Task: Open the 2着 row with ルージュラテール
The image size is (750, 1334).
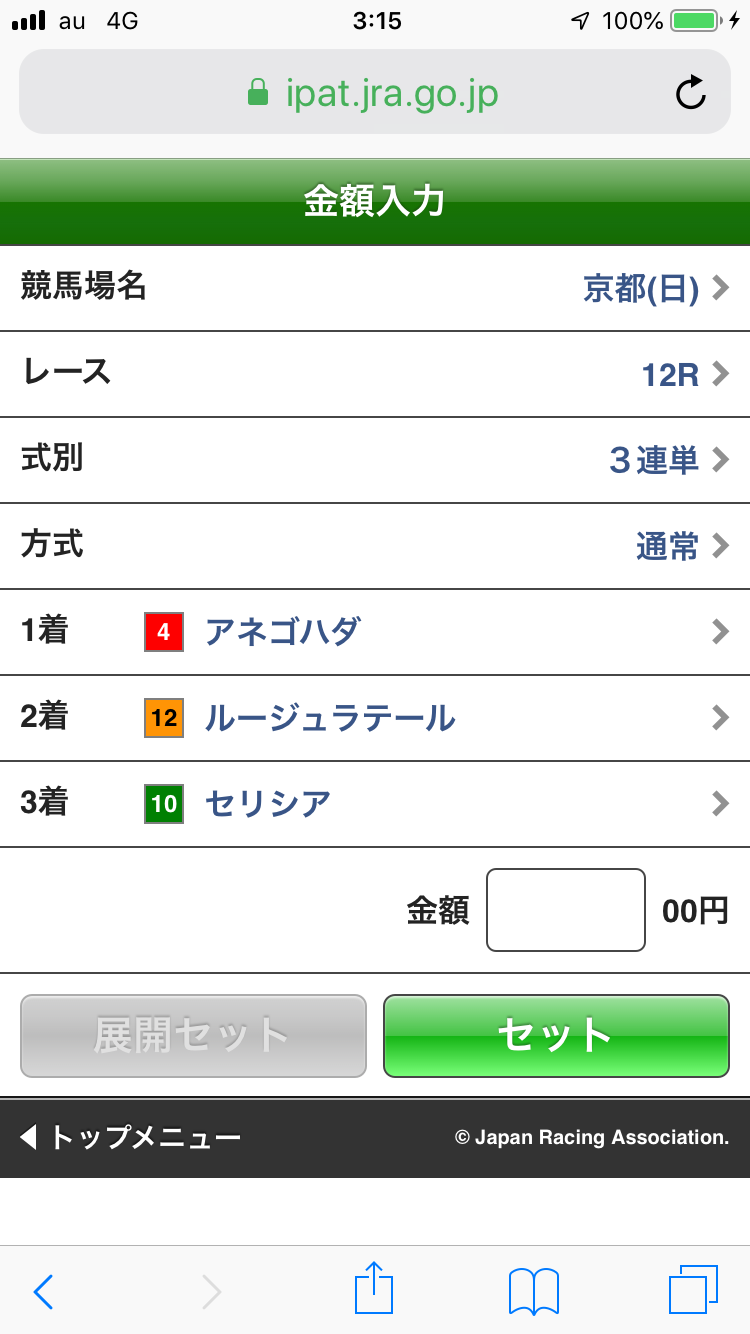Action: coord(375,718)
